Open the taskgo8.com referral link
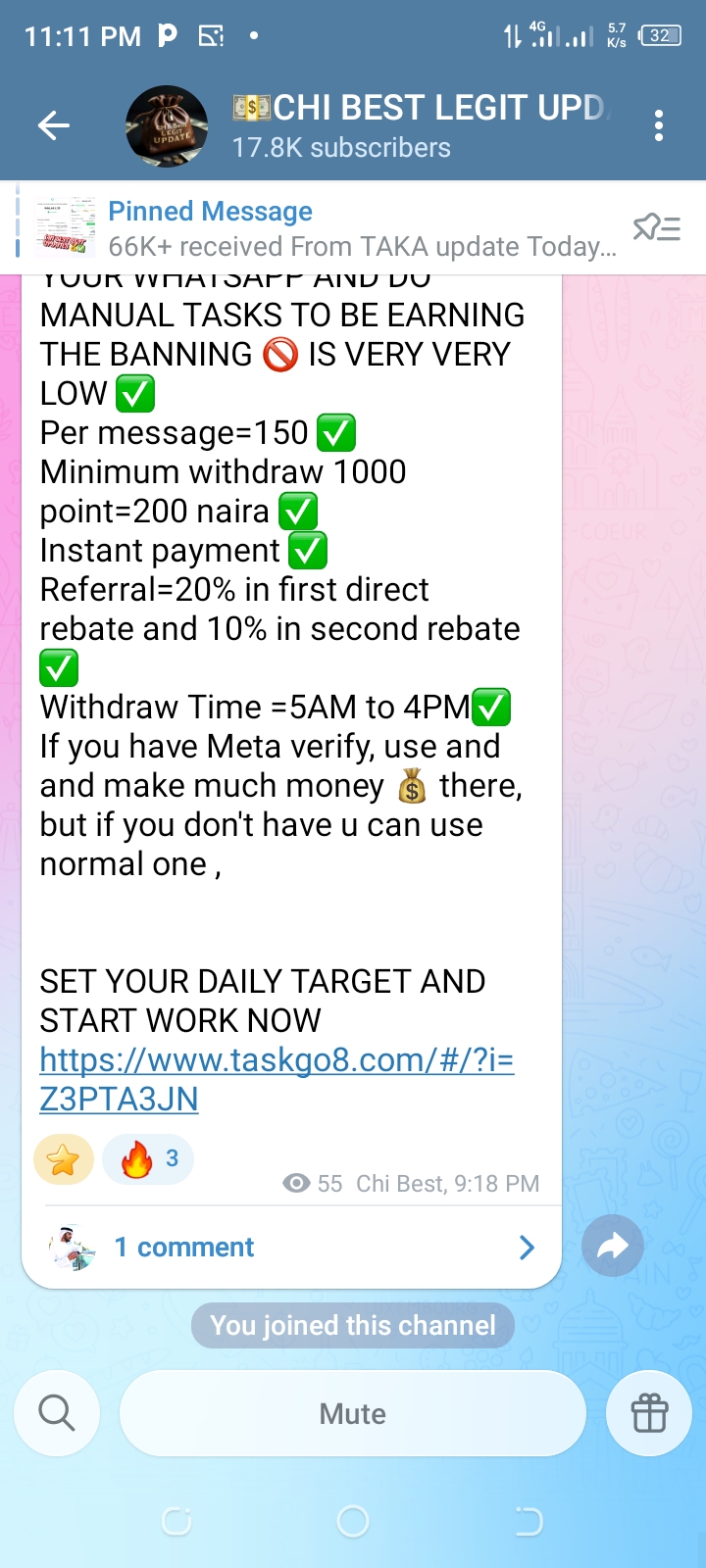 (277, 1079)
